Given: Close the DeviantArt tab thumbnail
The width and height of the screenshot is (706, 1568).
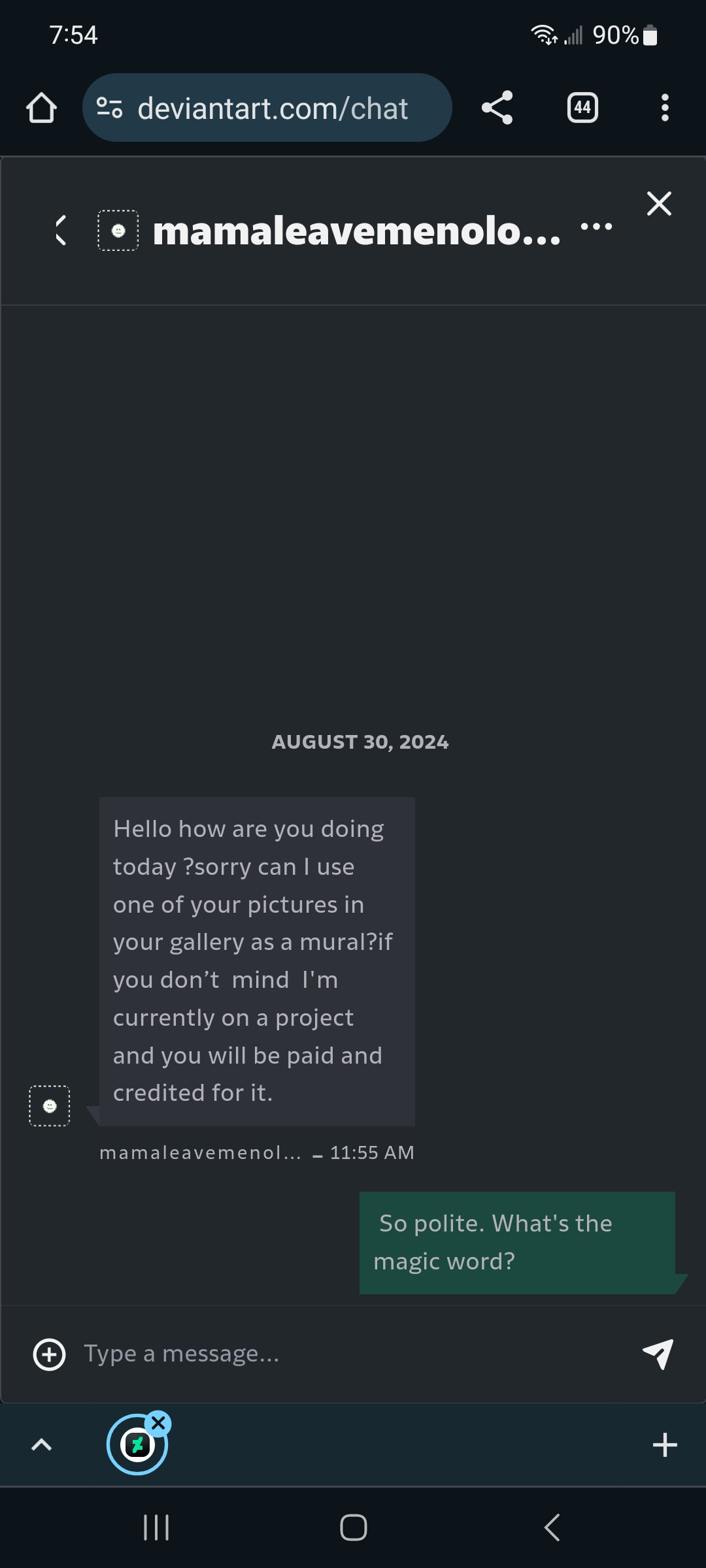Looking at the screenshot, I should (x=158, y=1423).
